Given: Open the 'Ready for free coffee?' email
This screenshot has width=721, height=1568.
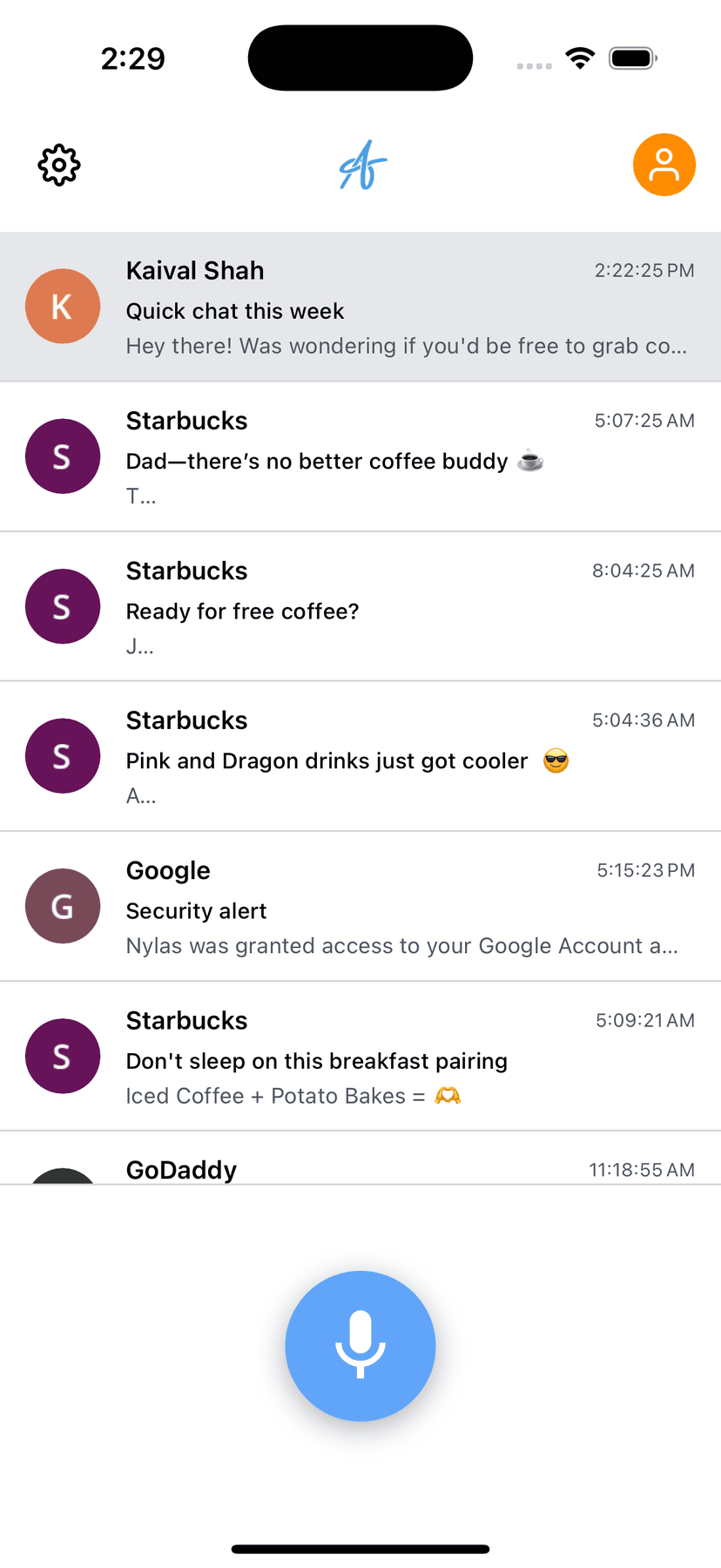Looking at the screenshot, I should 360,607.
